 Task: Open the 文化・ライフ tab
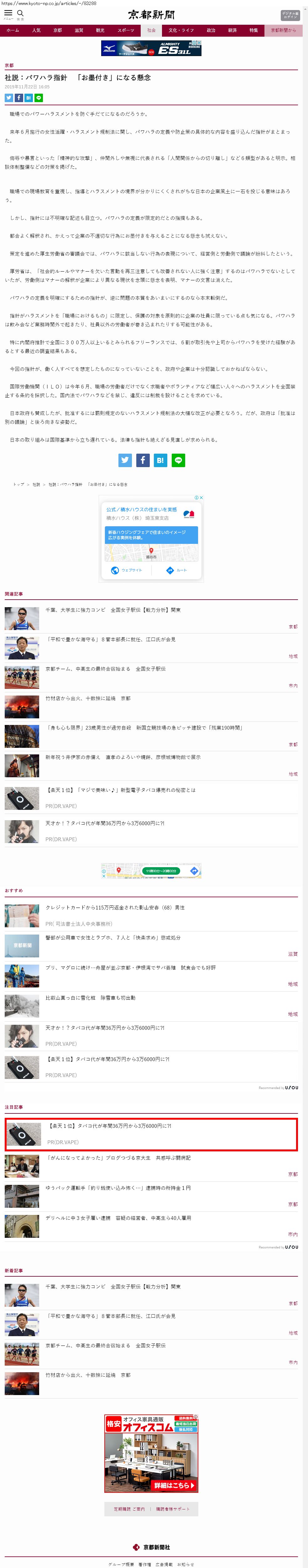[x=181, y=30]
